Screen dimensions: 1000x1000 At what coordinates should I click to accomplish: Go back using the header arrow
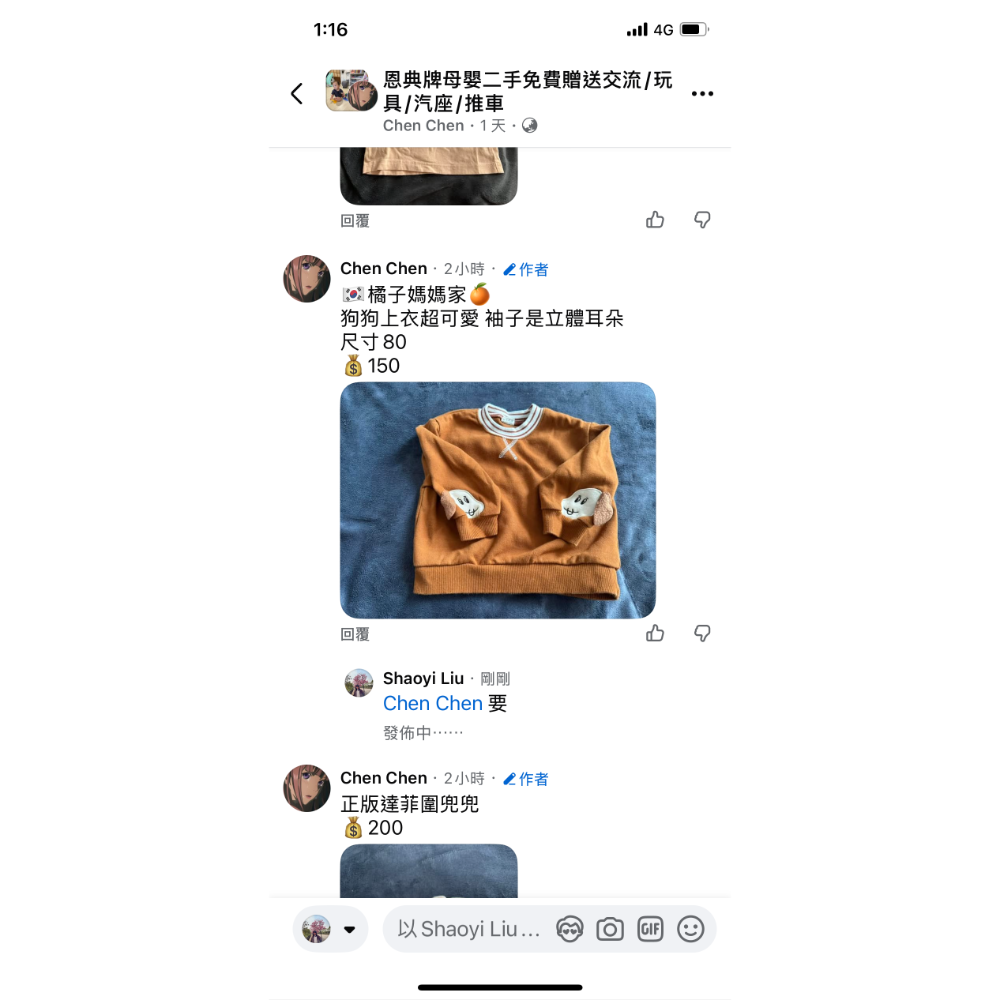click(x=297, y=94)
